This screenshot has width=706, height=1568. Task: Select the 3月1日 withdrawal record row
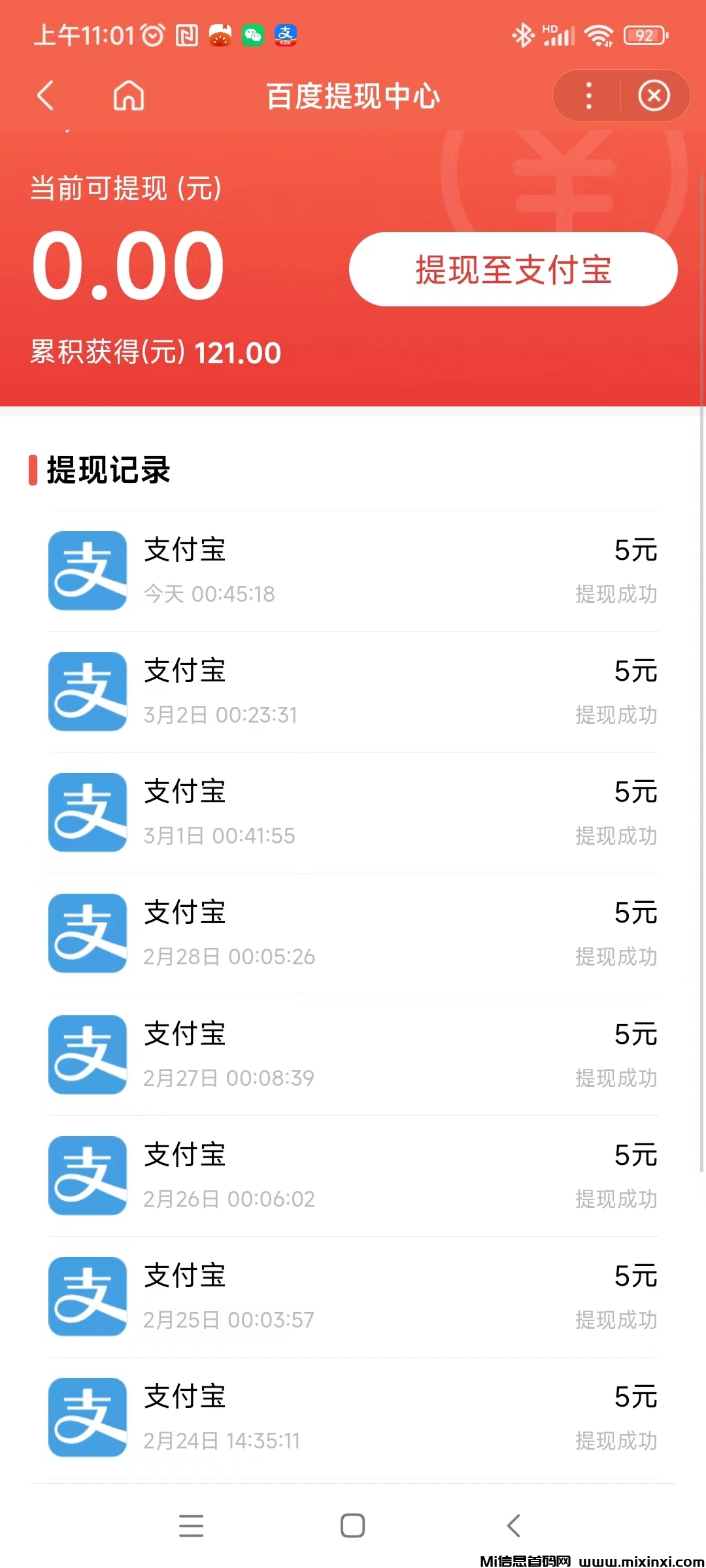(353, 812)
